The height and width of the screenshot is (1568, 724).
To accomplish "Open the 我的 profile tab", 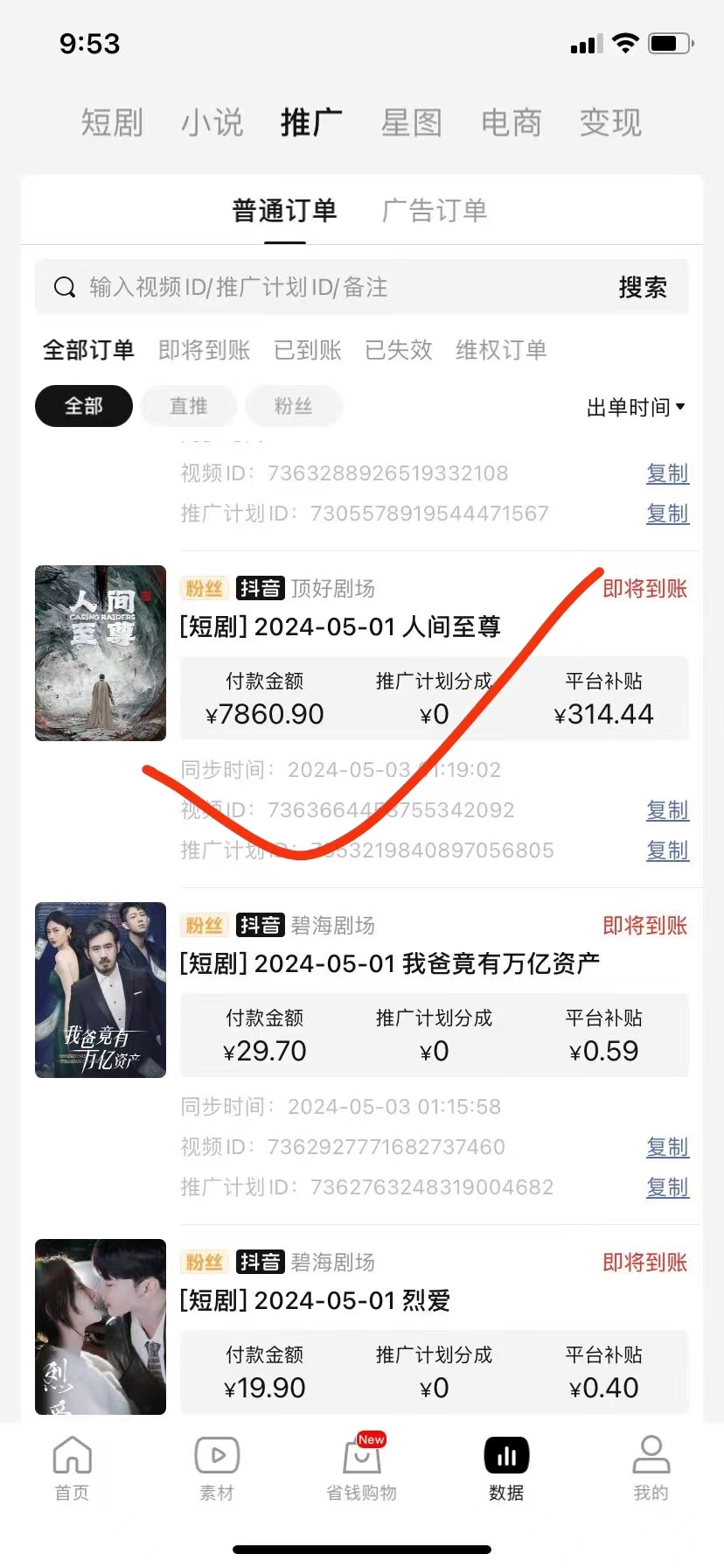I will (651, 1469).
